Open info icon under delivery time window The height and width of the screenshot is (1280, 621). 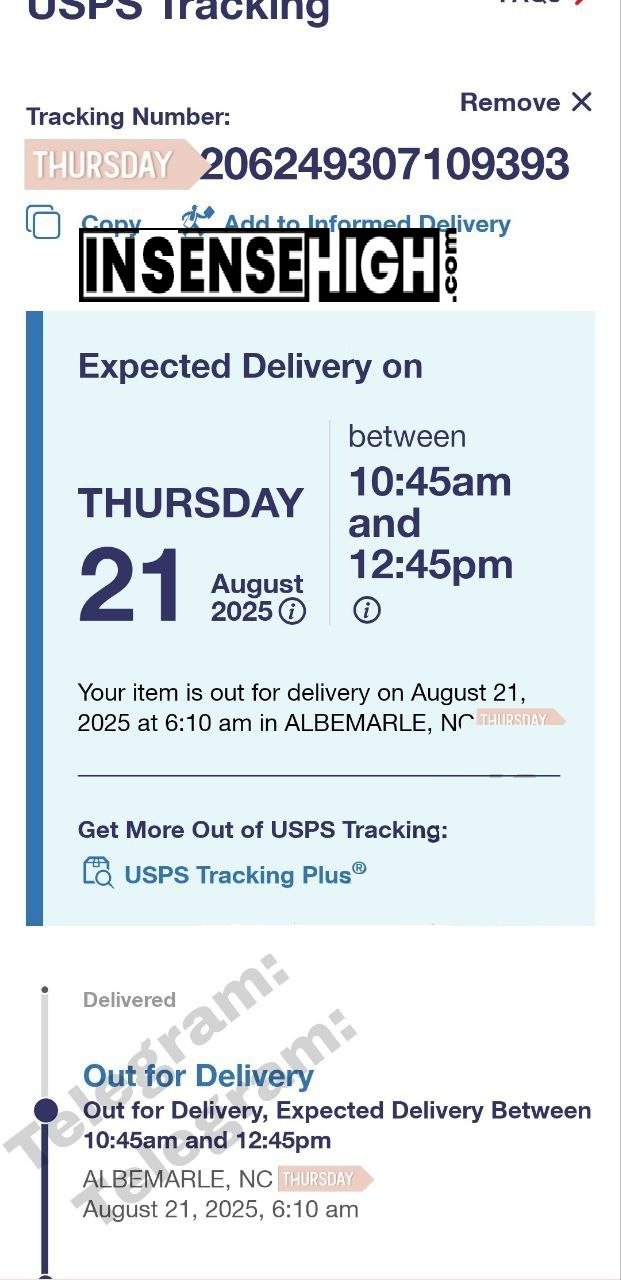click(367, 610)
